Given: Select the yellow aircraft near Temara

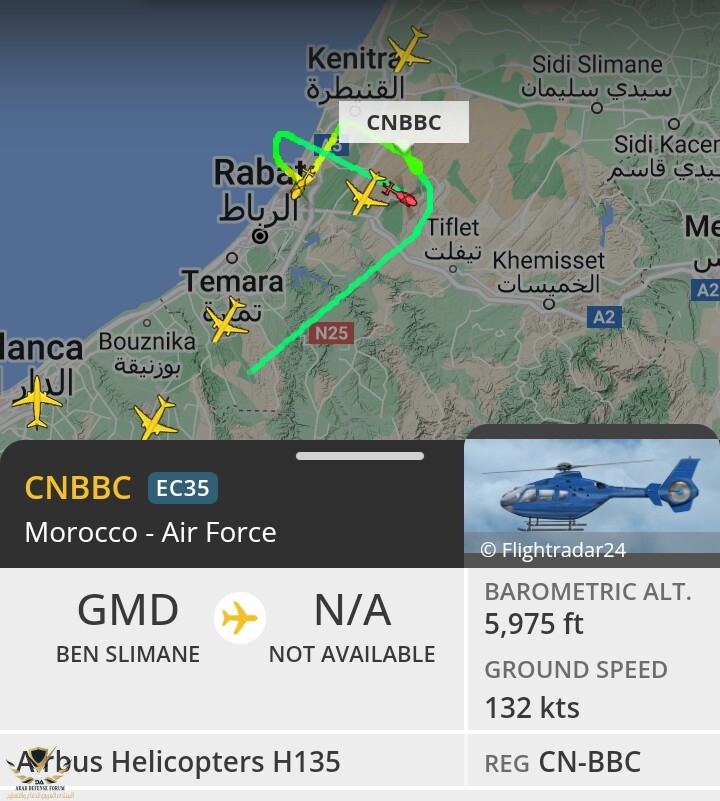Looking at the screenshot, I should tap(226, 320).
